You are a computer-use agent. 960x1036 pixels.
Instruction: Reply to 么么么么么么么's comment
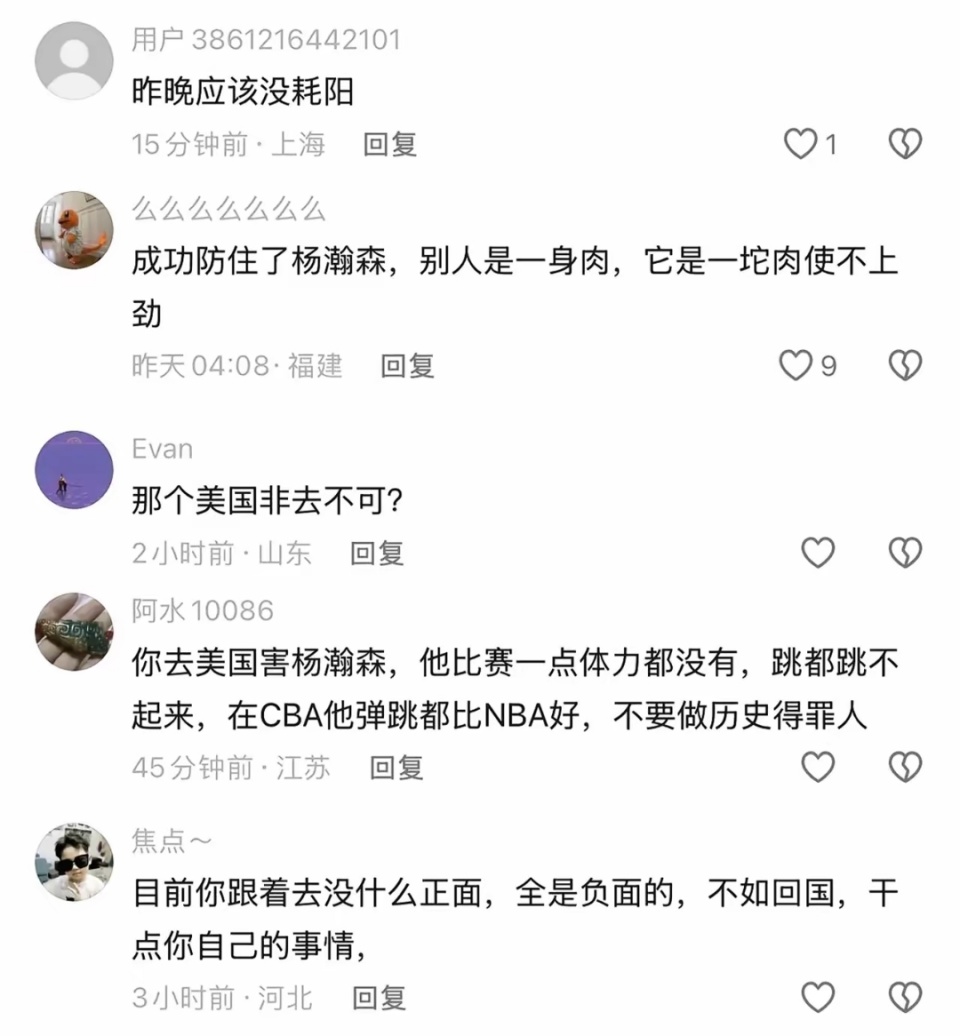coord(407,366)
